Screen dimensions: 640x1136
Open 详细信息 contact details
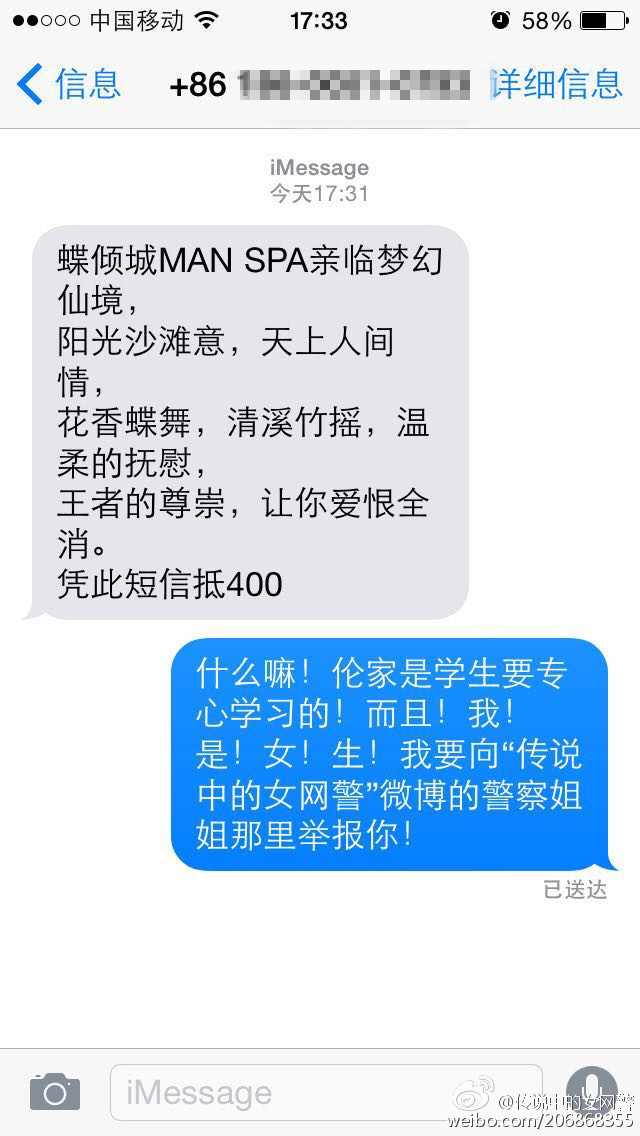558,84
